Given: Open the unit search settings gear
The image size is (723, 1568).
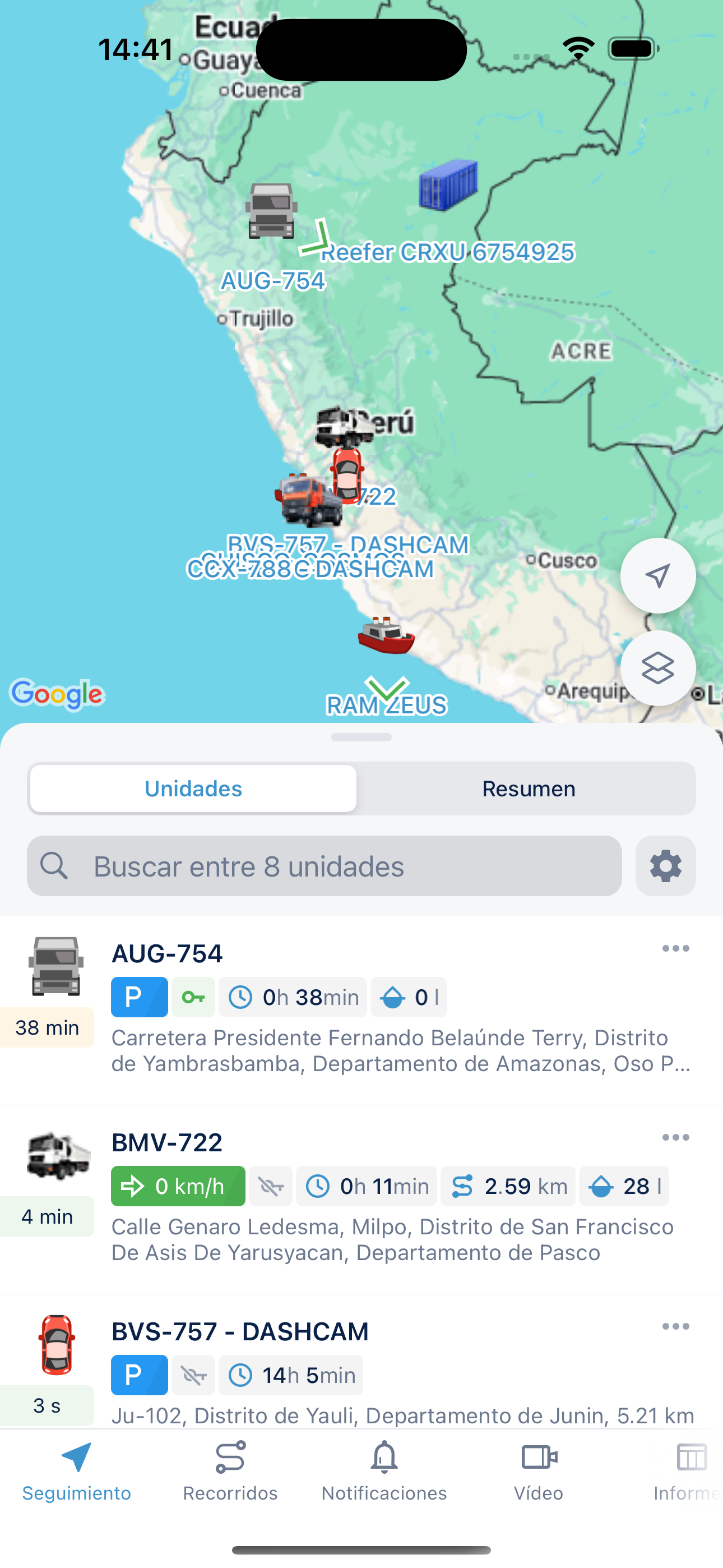Looking at the screenshot, I should coord(665,866).
